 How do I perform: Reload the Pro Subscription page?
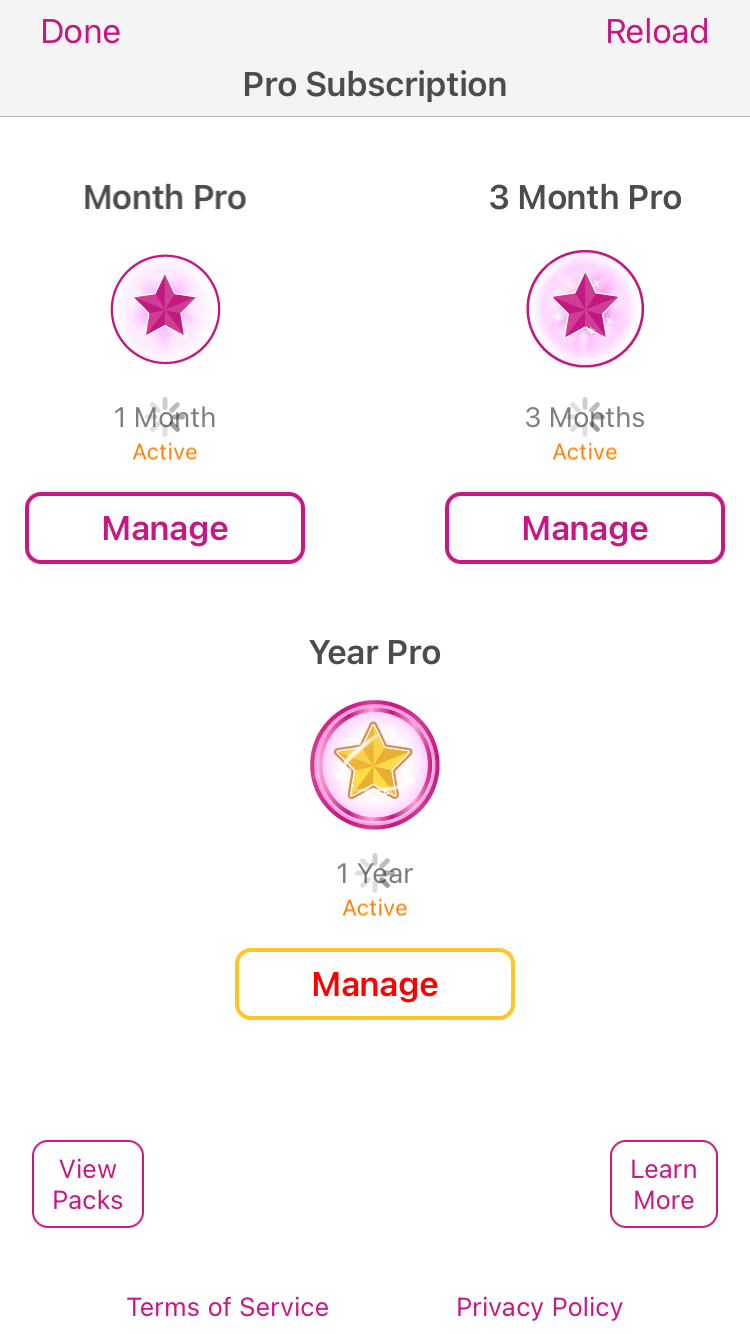pos(657,32)
